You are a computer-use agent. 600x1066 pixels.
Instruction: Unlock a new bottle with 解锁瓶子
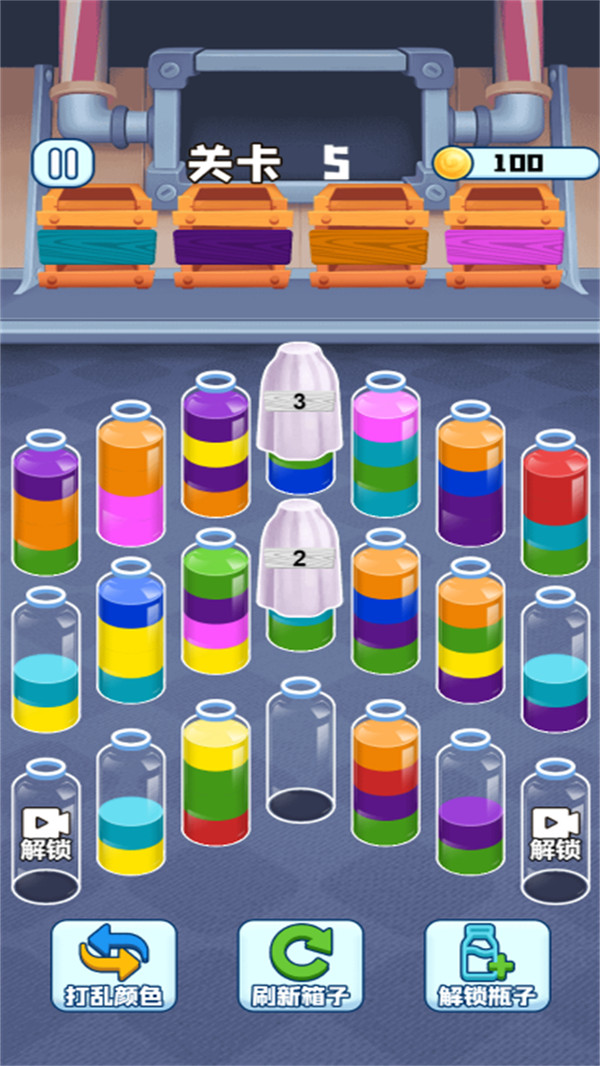487,965
